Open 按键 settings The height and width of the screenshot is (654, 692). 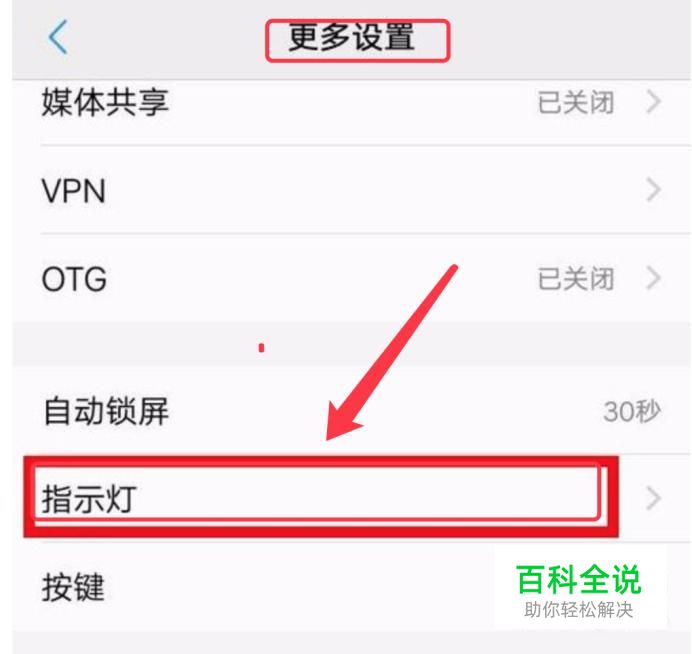tap(351, 587)
